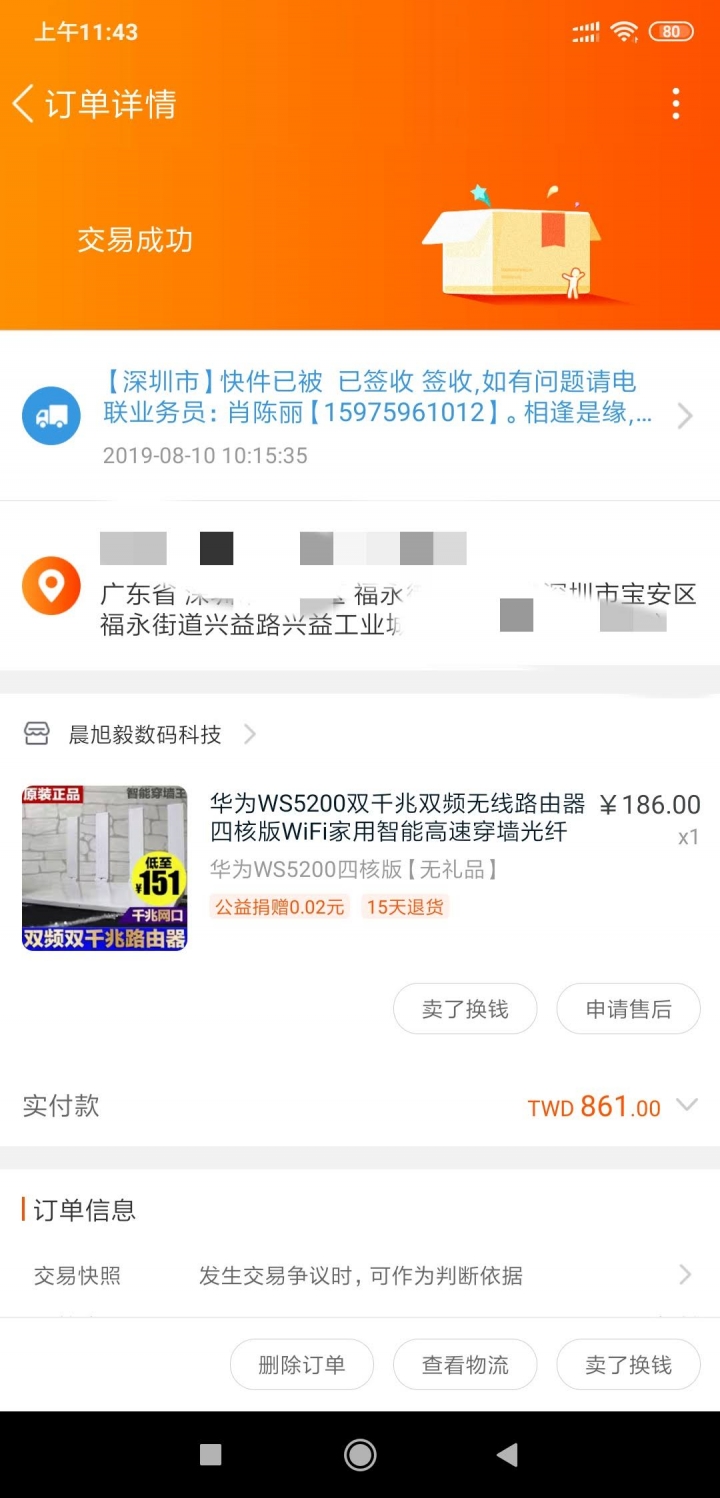This screenshot has height=1498, width=720.
Task: Open the 交易快照 transaction snapshot row
Action: click(360, 1275)
